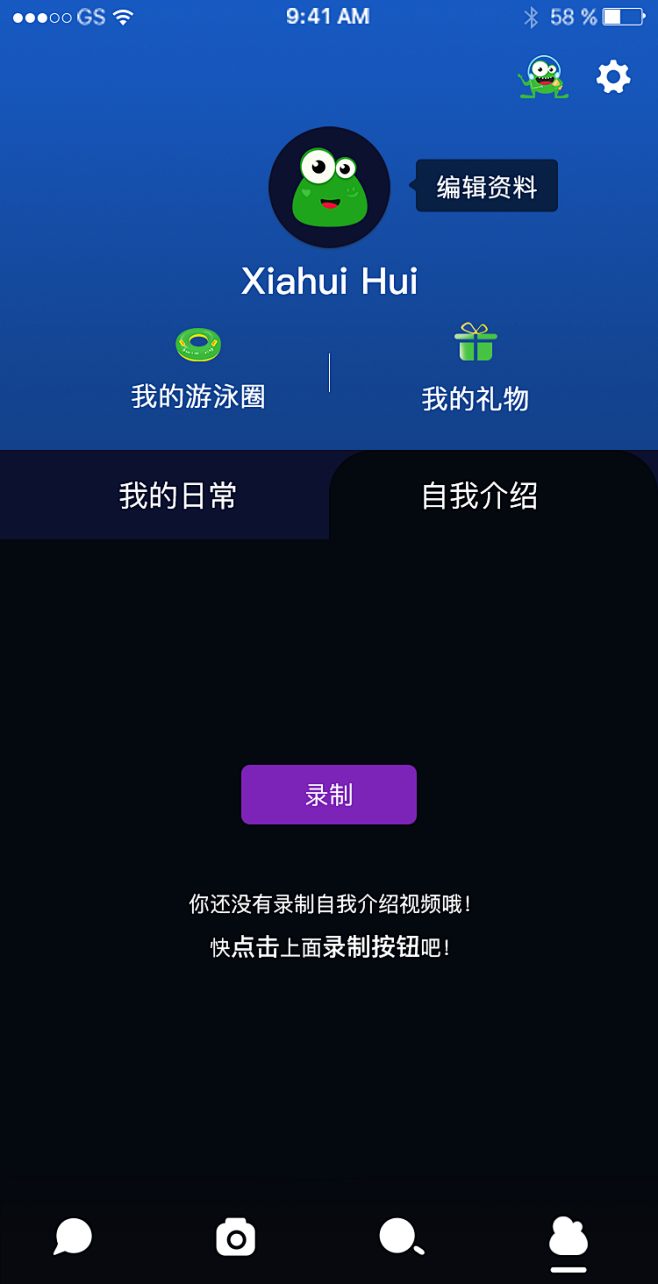Switch to the 我的日常 tab
The image size is (658, 1284).
point(177,495)
